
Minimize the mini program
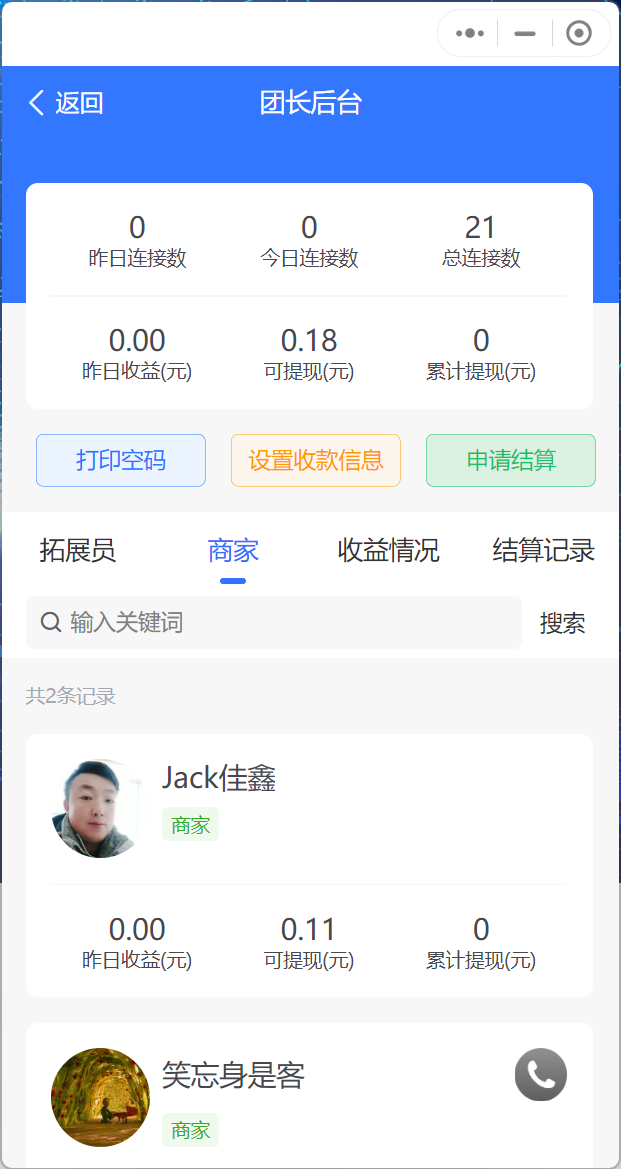(x=525, y=34)
